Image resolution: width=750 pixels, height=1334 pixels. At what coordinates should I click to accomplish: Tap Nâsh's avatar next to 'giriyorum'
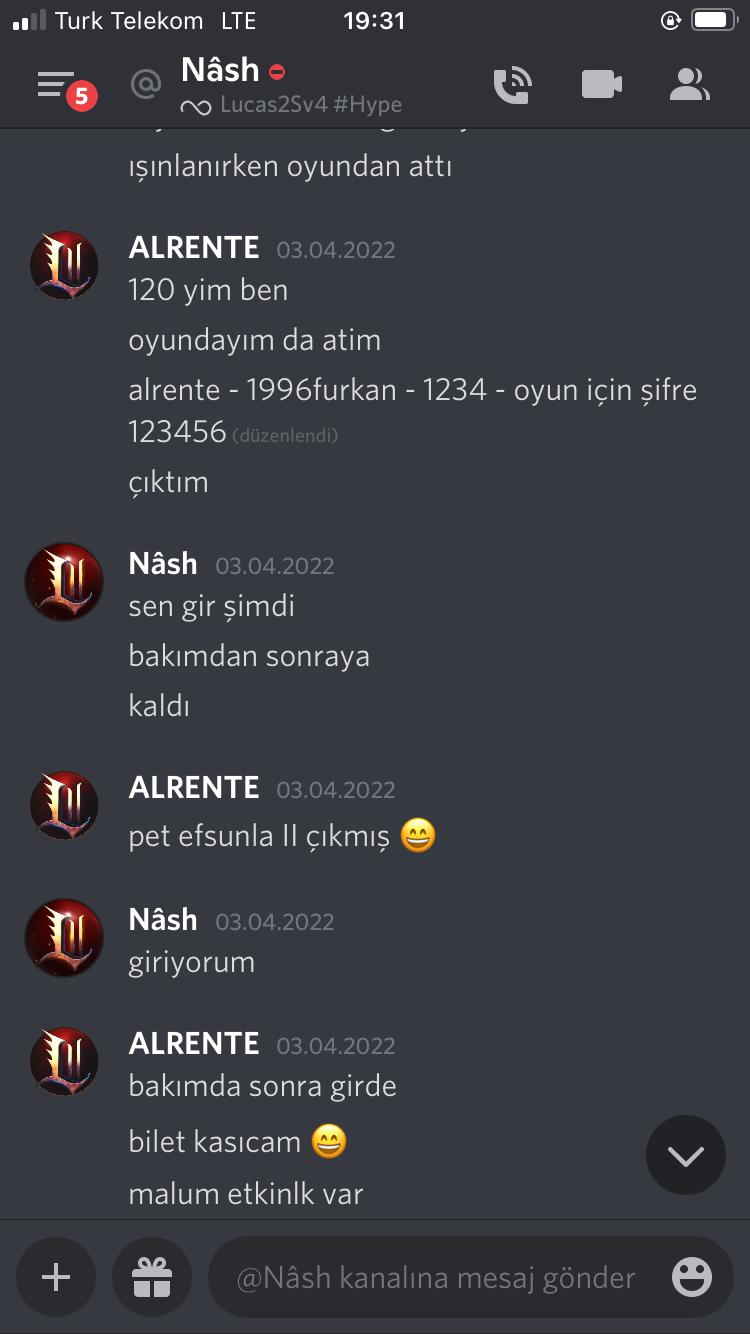64,938
